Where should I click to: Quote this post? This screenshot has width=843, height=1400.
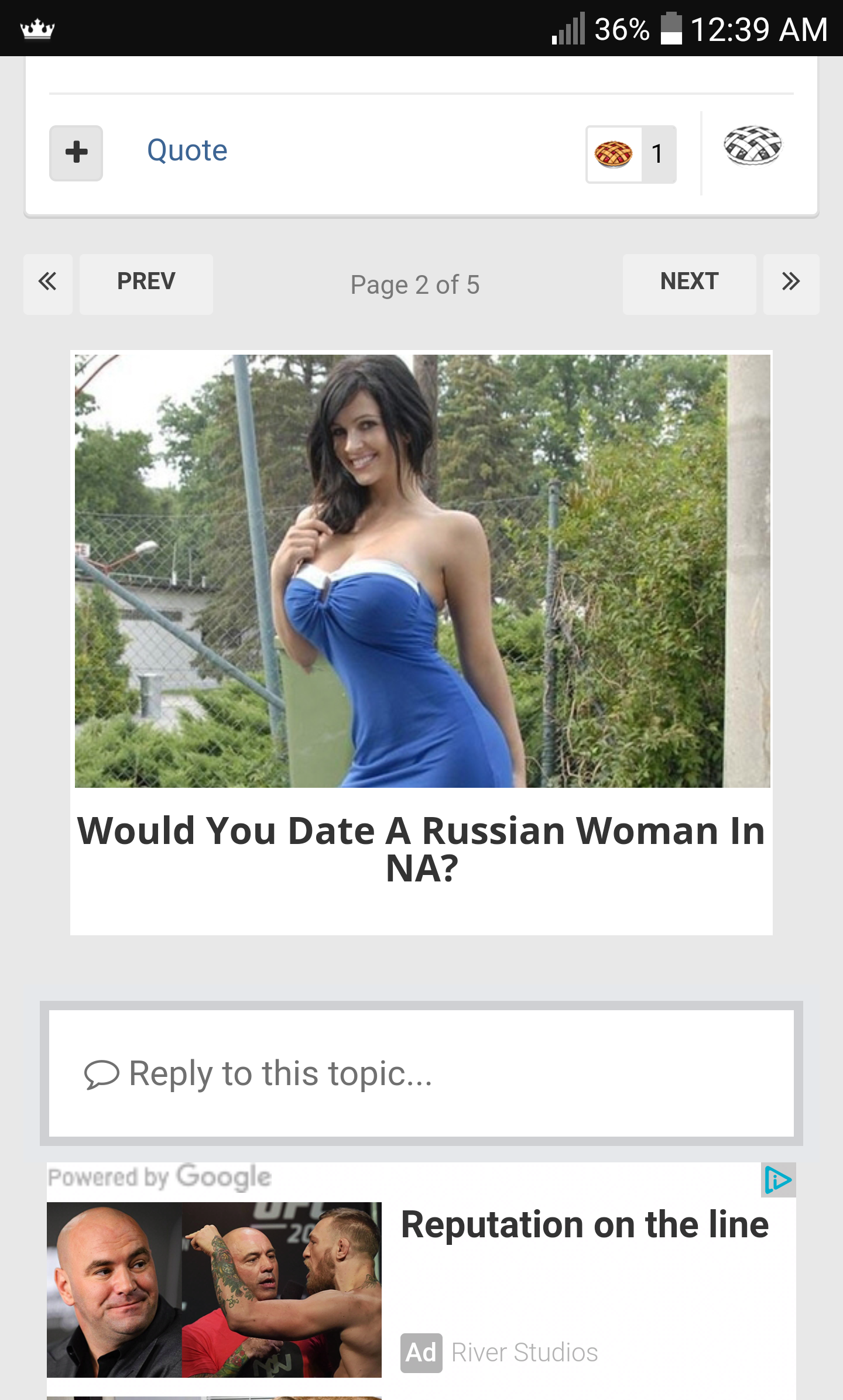(x=187, y=150)
